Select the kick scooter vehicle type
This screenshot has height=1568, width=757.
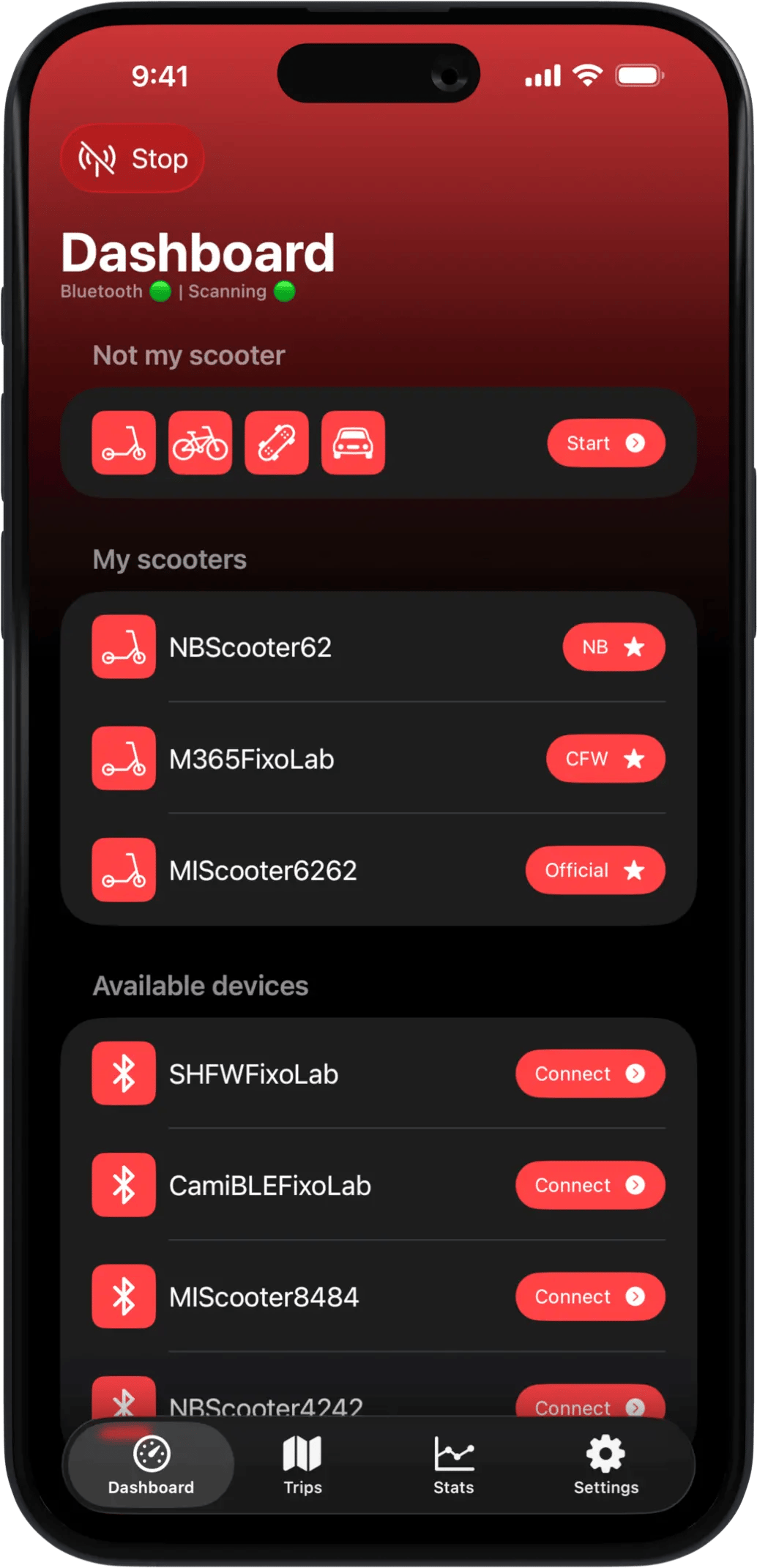coord(124,443)
